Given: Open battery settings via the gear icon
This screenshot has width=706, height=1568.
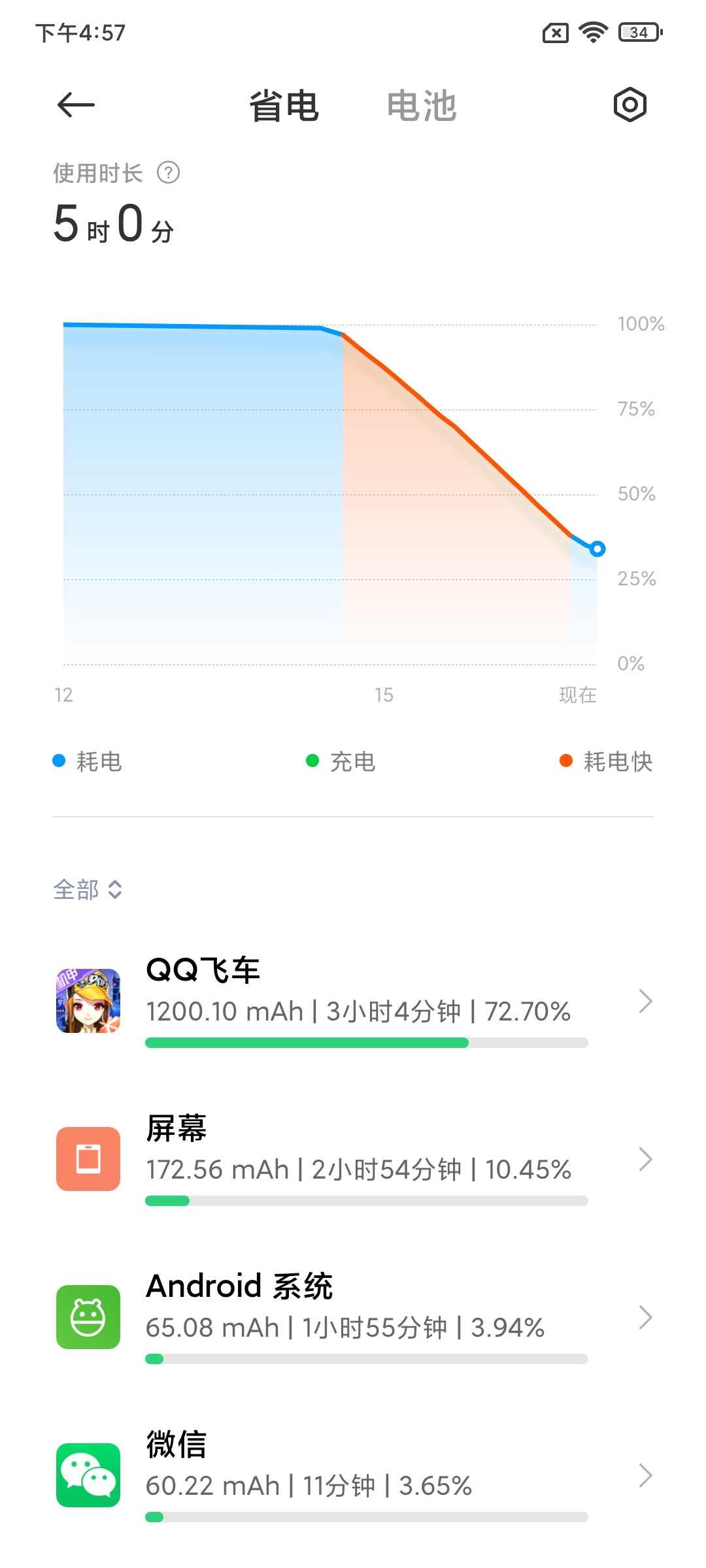Looking at the screenshot, I should click(630, 105).
